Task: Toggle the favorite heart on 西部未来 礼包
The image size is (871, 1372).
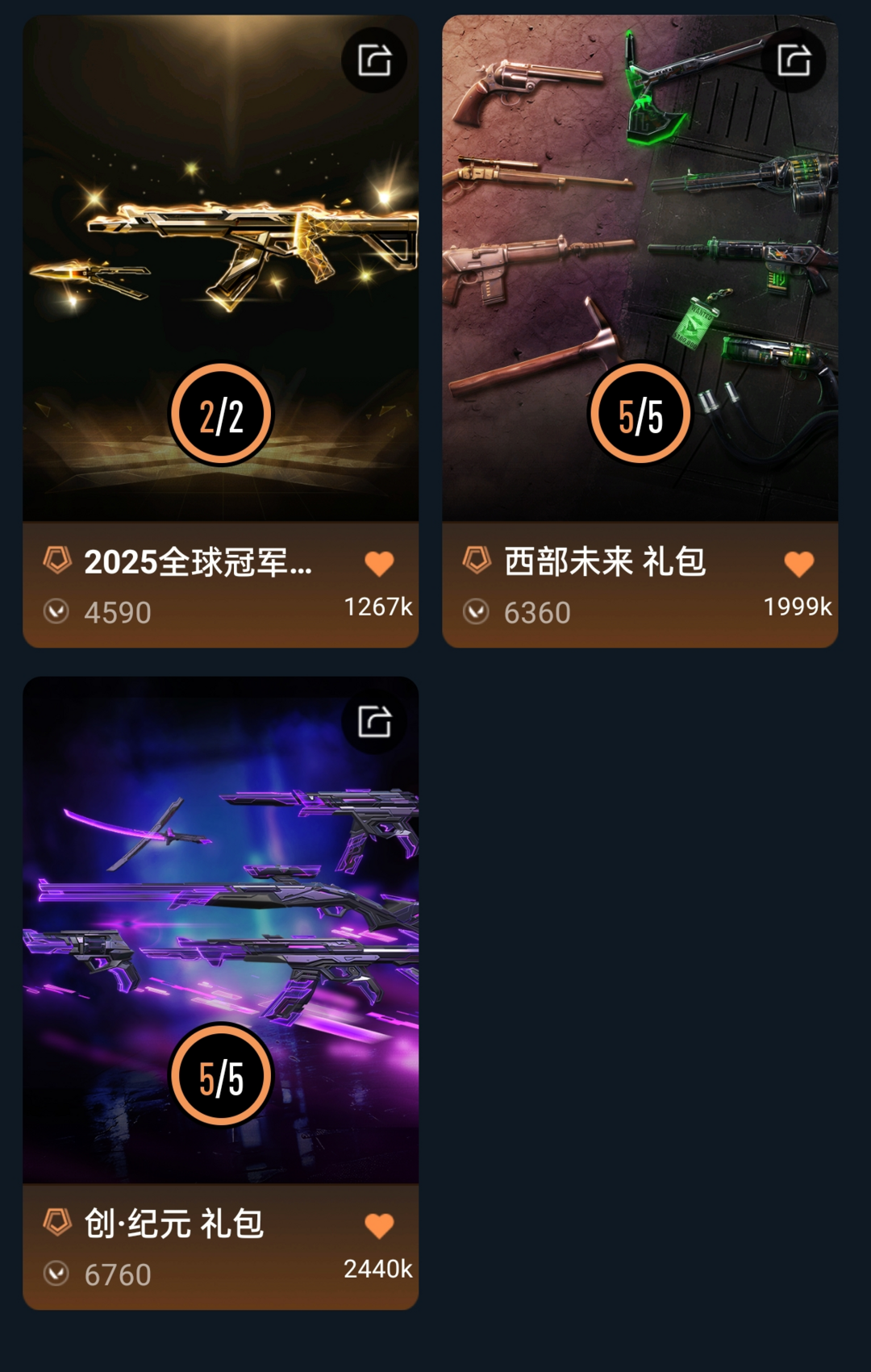Action: click(799, 562)
